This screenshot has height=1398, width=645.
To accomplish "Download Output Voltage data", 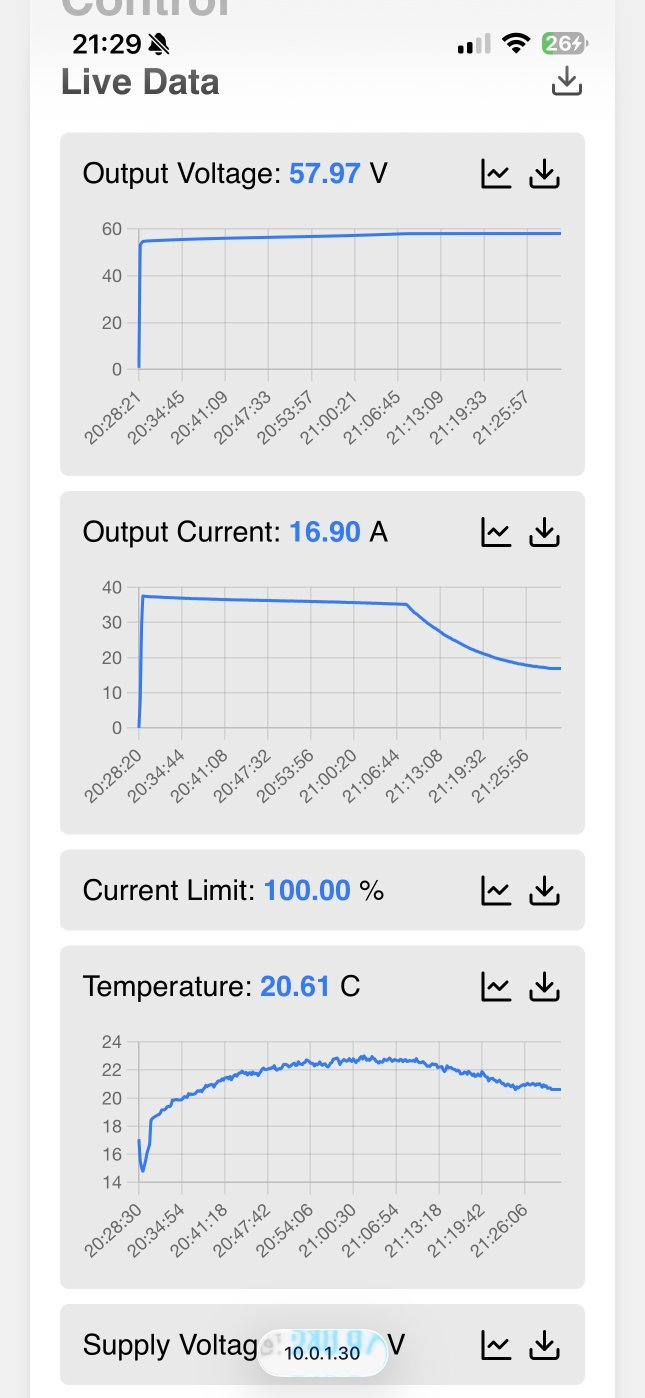I will [544, 174].
